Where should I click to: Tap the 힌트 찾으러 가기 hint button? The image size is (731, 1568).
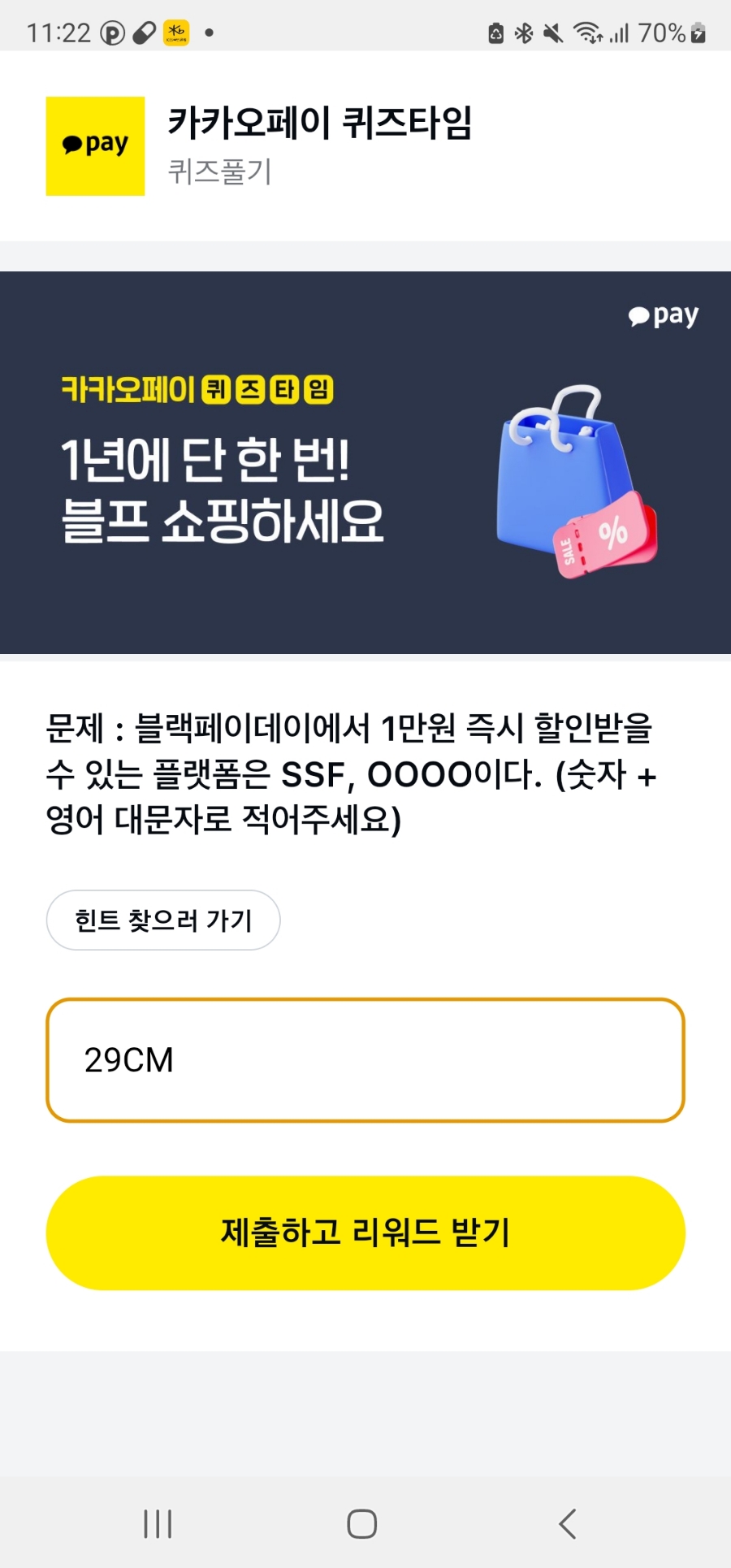coord(163,920)
